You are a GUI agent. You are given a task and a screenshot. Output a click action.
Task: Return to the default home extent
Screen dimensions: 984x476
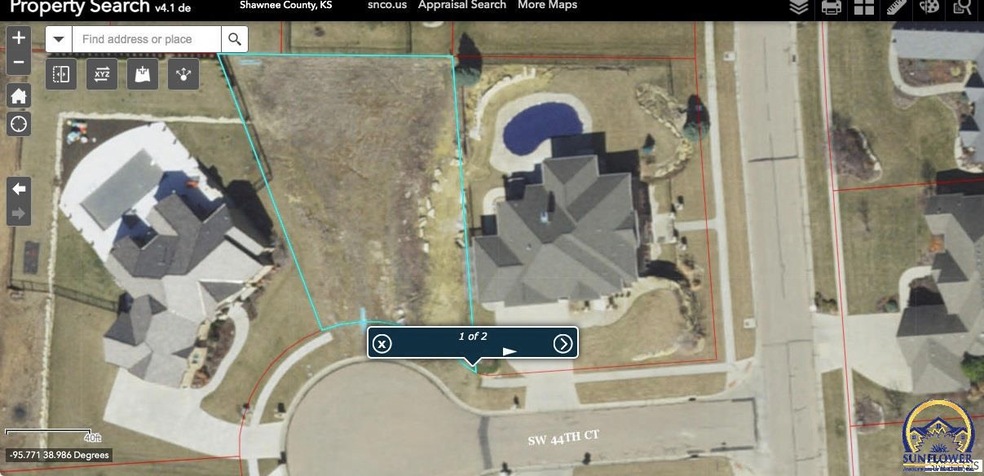[x=19, y=95]
